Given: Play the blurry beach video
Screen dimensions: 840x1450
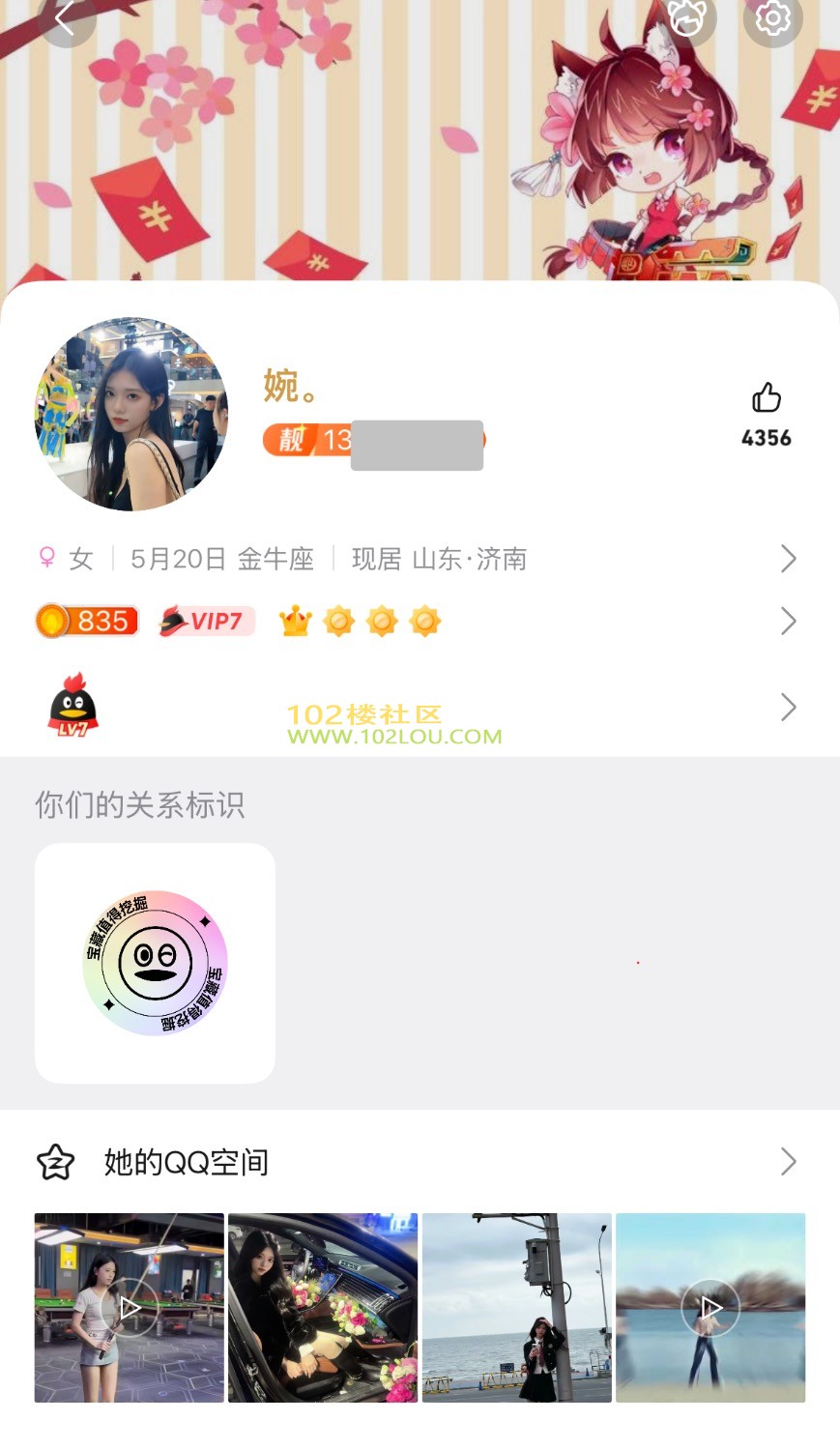Looking at the screenshot, I should coord(710,1307).
